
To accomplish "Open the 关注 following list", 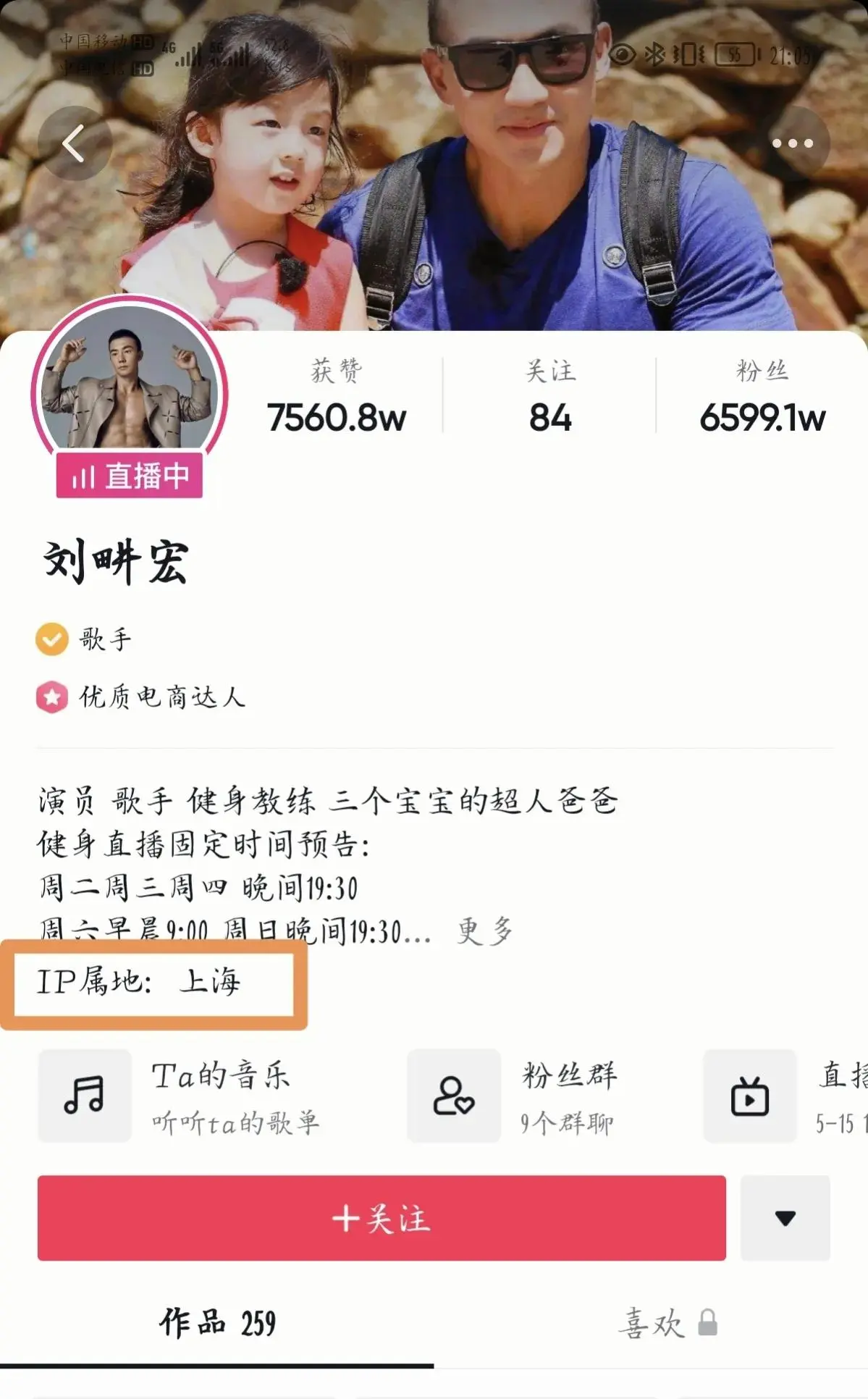I will [x=550, y=398].
